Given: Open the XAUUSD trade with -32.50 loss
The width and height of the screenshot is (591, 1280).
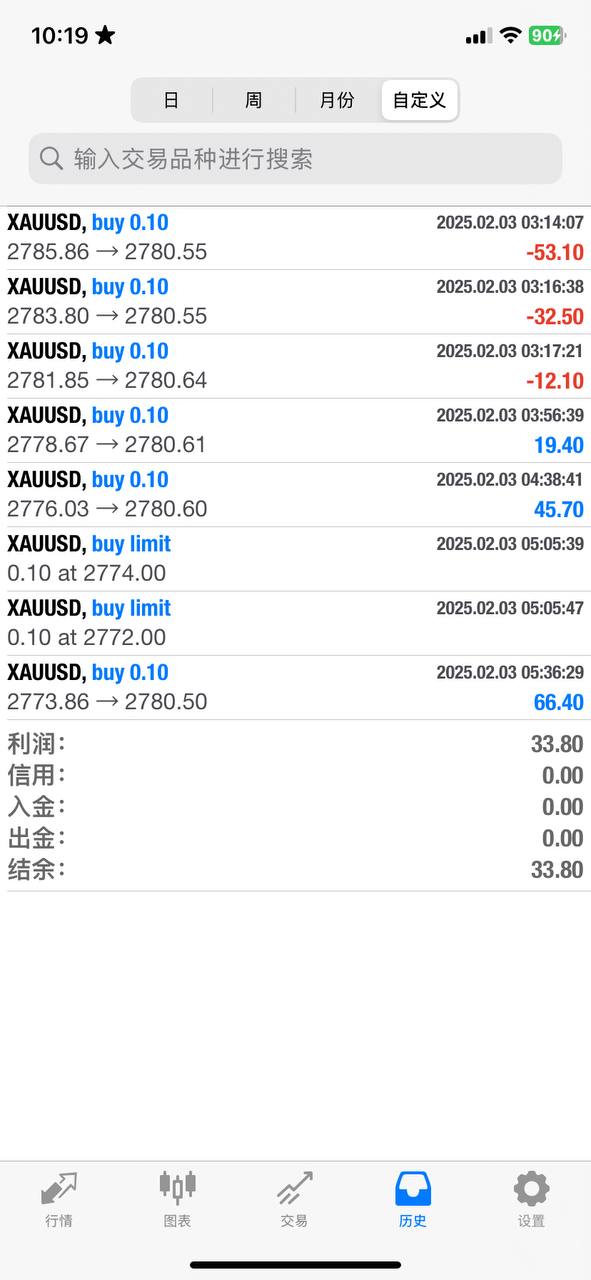Looking at the screenshot, I should [x=295, y=302].
